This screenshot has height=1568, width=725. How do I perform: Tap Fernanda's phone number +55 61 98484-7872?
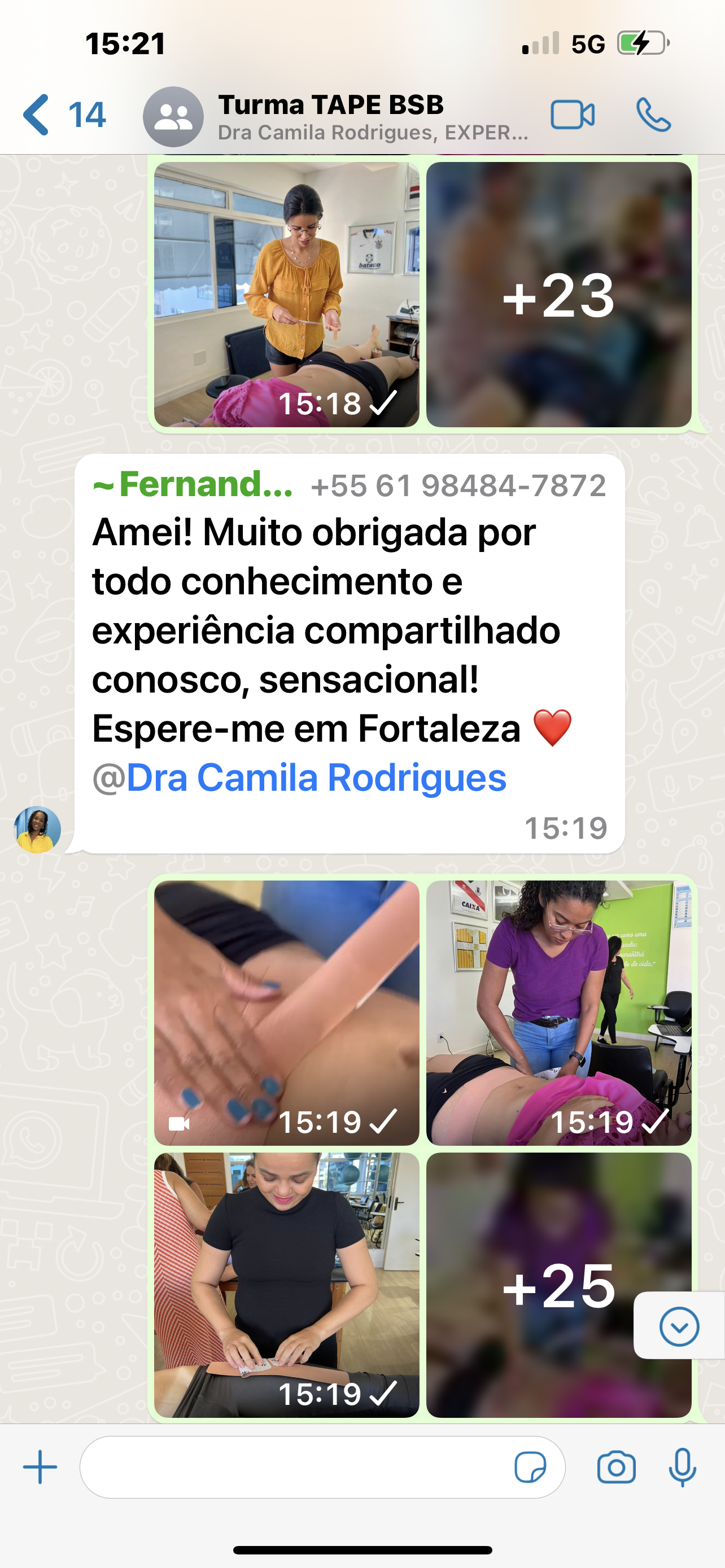pyautogui.click(x=458, y=486)
